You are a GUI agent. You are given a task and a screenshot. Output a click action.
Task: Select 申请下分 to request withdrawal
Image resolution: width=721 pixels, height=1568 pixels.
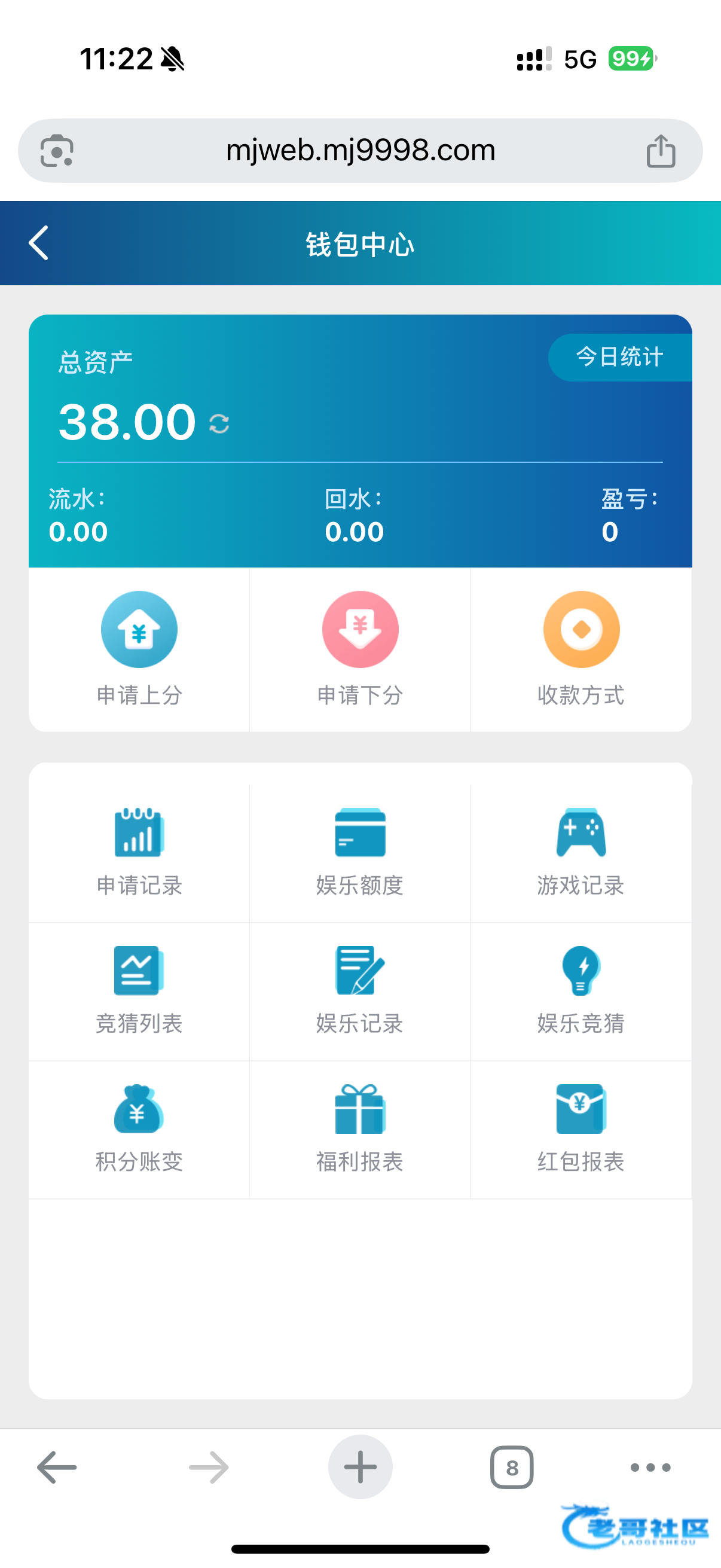pyautogui.click(x=360, y=649)
